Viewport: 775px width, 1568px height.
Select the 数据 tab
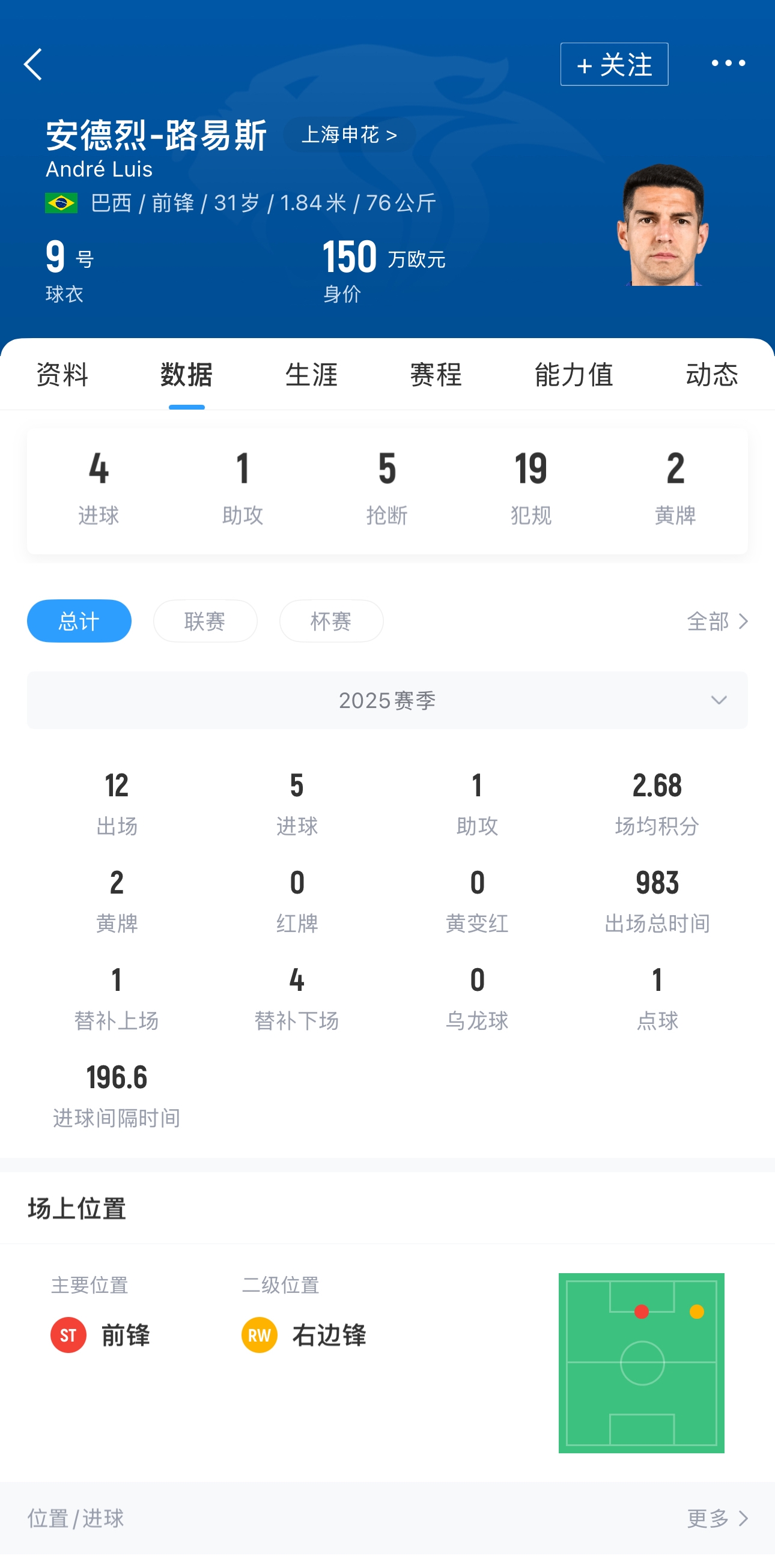click(186, 374)
